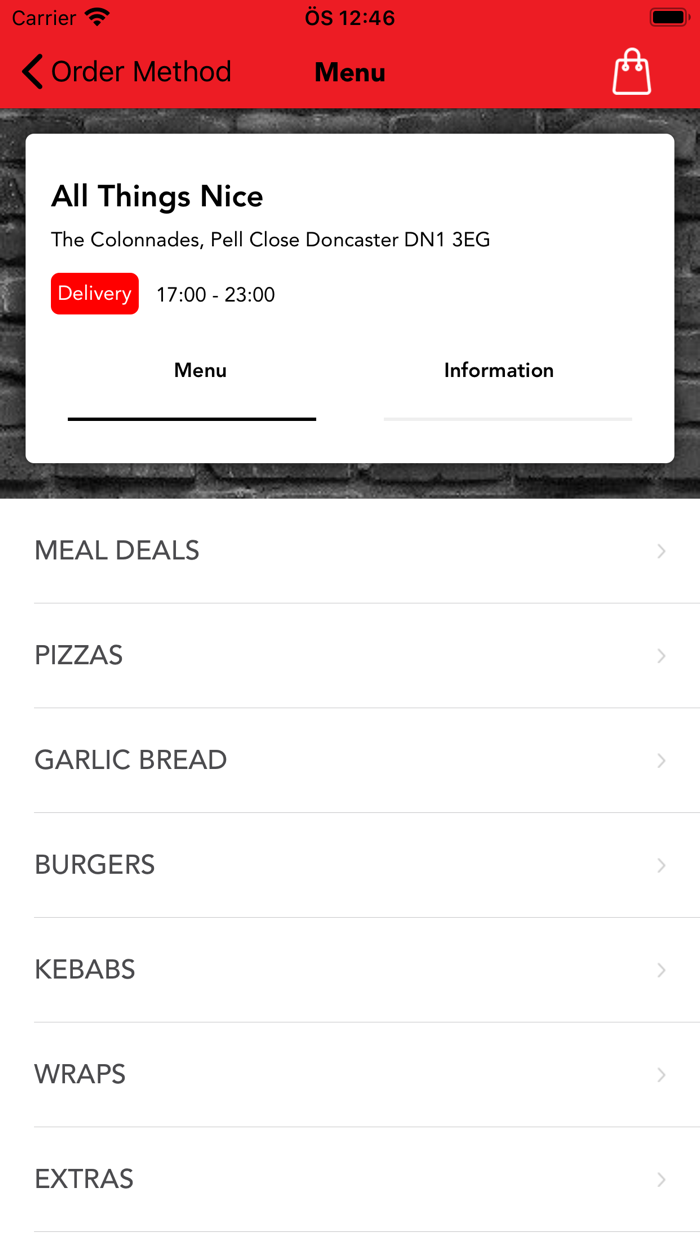
Task: Go back to Order Method
Action: [126, 72]
